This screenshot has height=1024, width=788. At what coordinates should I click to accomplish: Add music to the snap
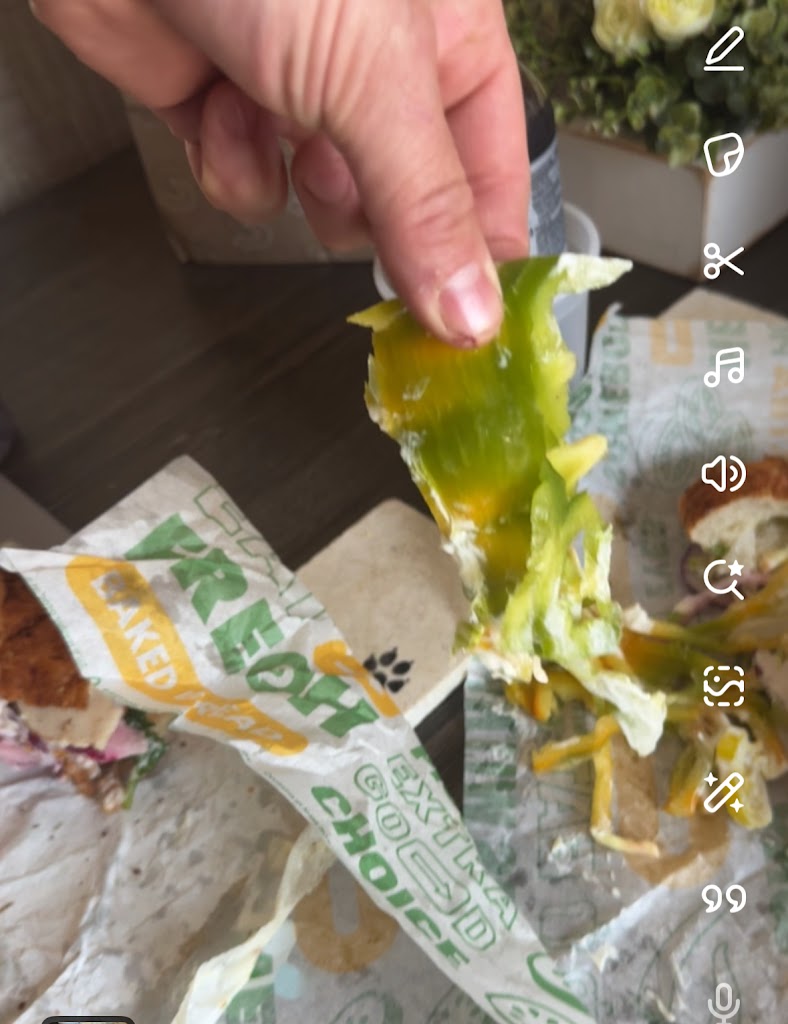click(724, 367)
